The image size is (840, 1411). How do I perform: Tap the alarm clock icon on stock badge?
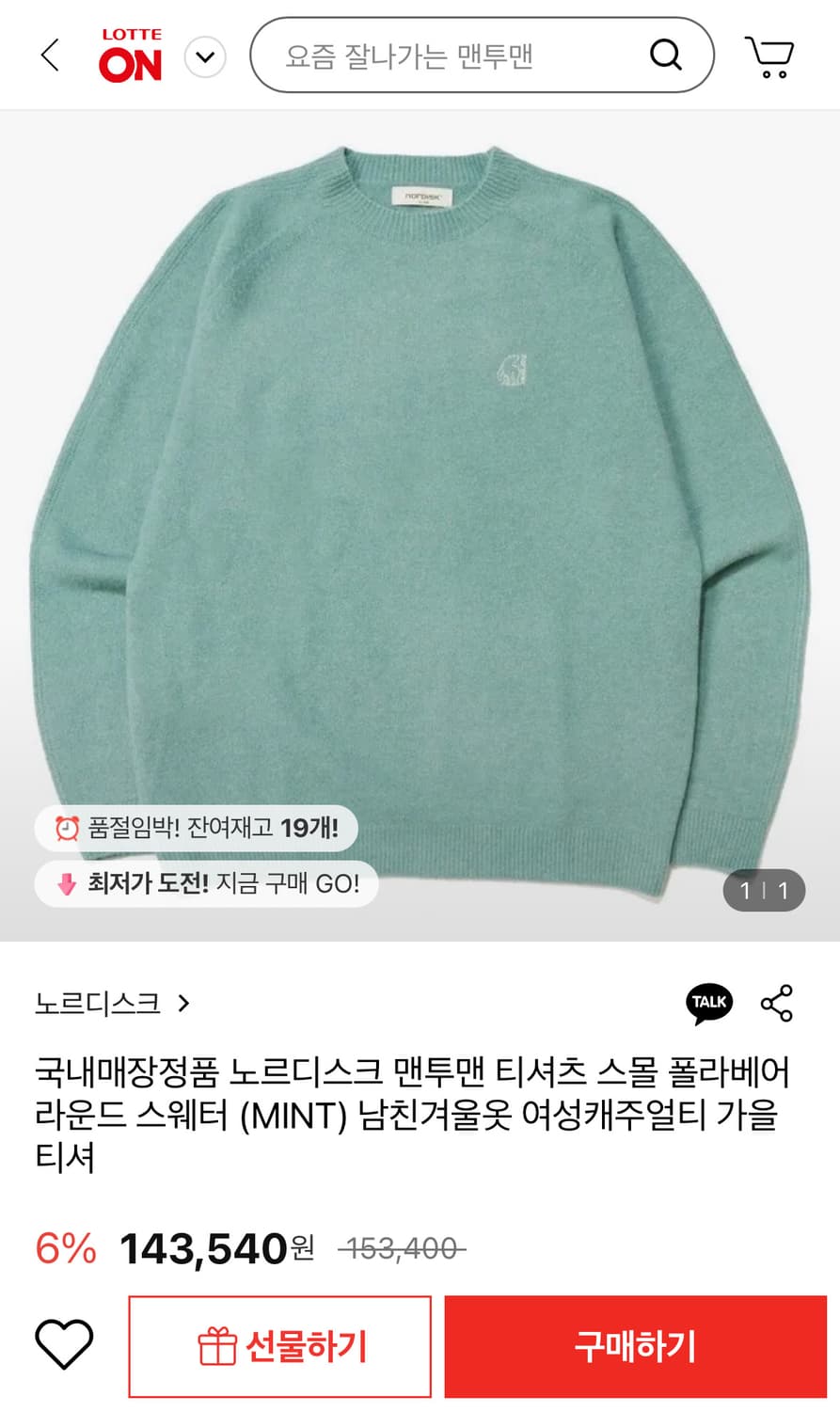(64, 829)
